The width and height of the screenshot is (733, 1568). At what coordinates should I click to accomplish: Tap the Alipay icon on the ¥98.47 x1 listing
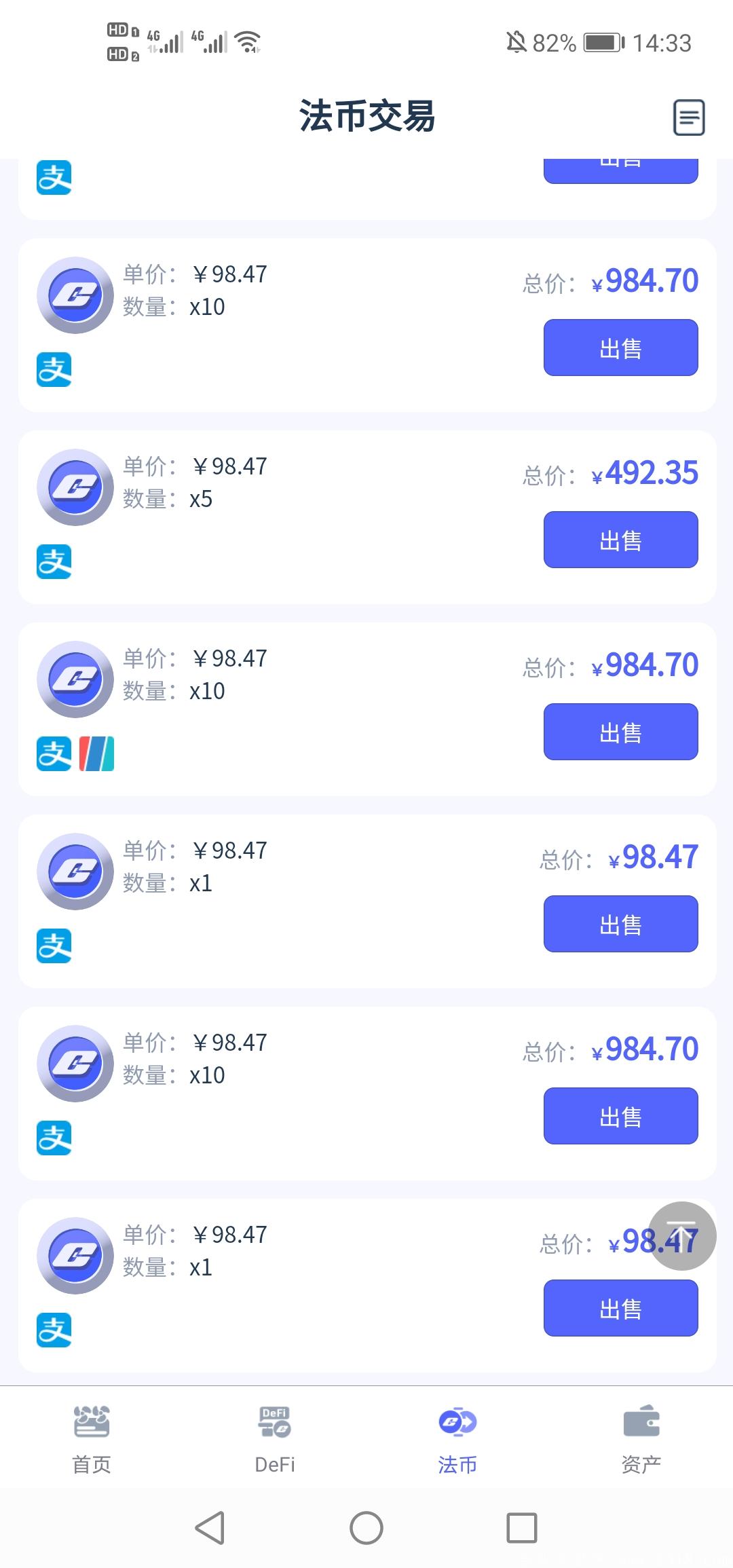pyautogui.click(x=54, y=946)
